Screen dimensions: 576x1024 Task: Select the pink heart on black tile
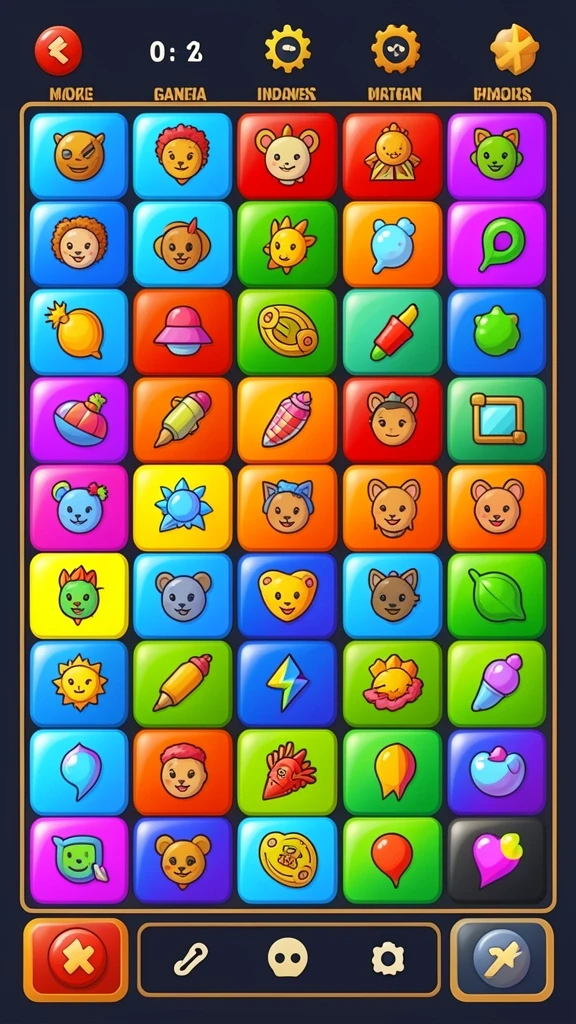click(x=496, y=860)
